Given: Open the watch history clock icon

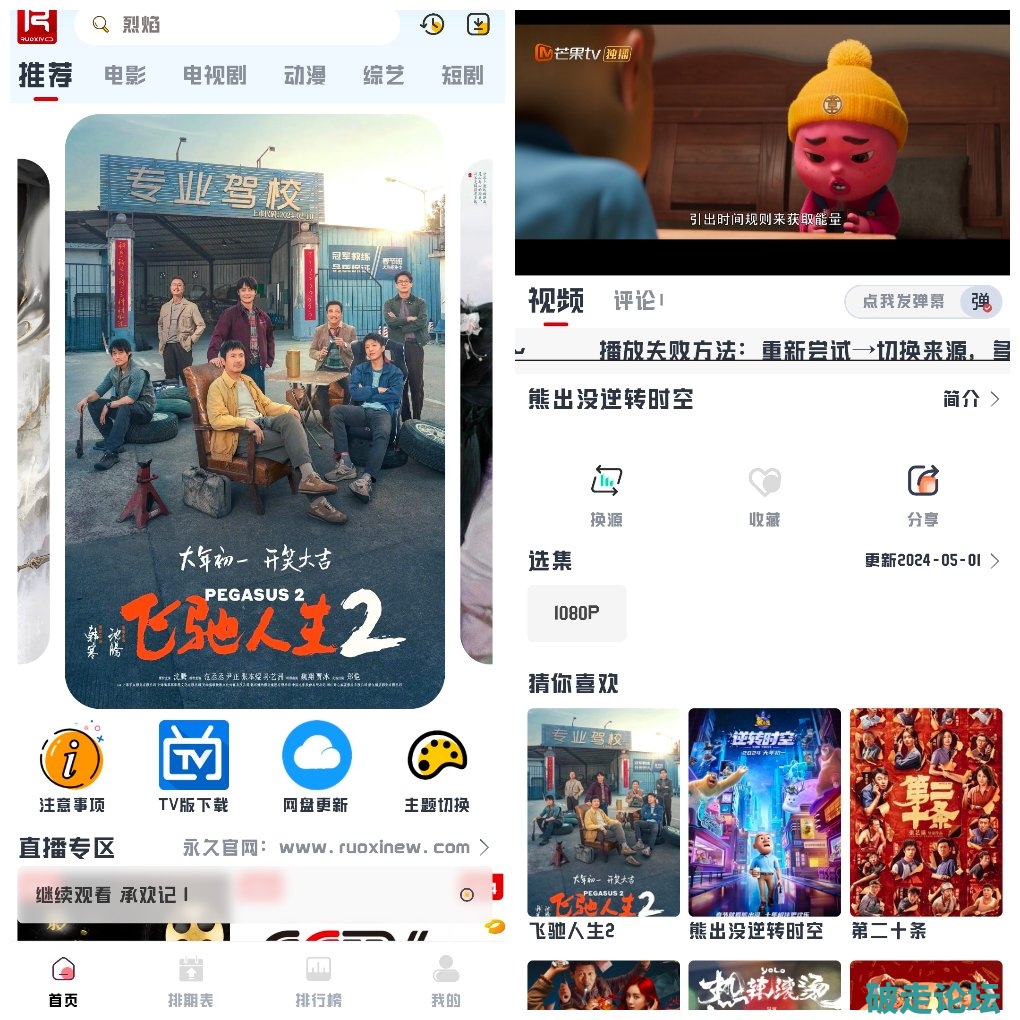Looking at the screenshot, I should tap(432, 25).
